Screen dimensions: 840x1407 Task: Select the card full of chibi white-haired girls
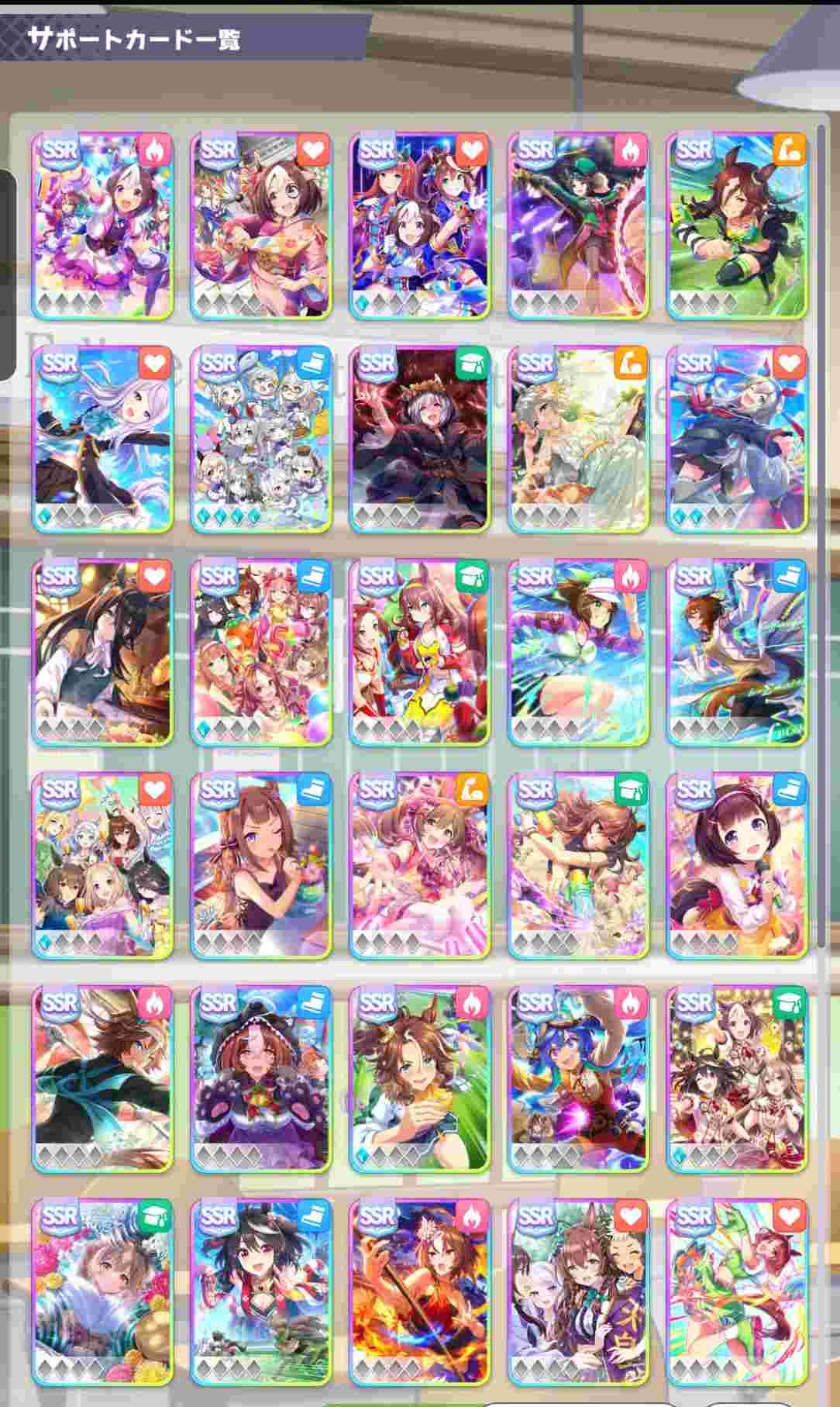[x=261, y=440]
